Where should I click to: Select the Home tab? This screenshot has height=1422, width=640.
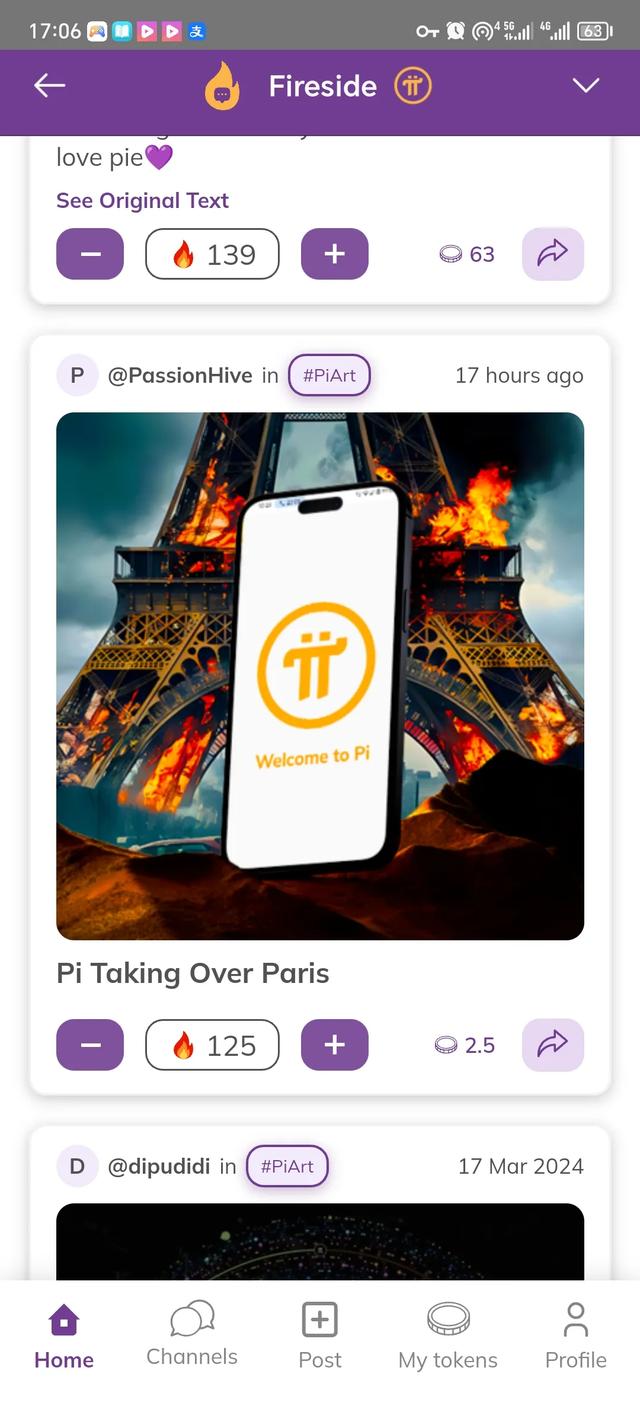[64, 1334]
